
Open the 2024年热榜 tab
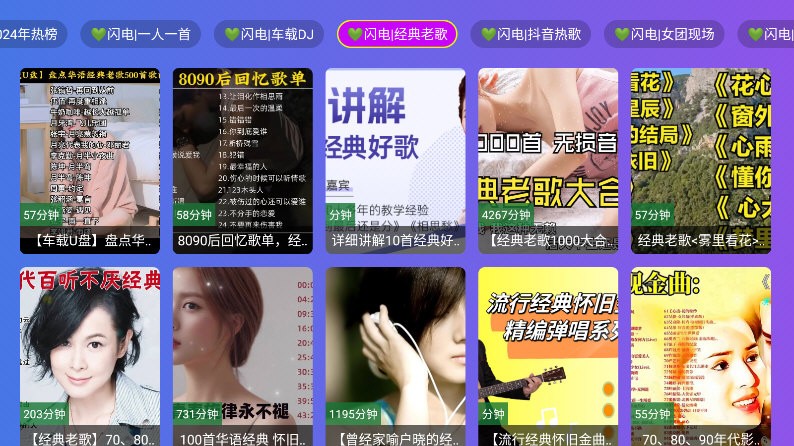point(30,34)
